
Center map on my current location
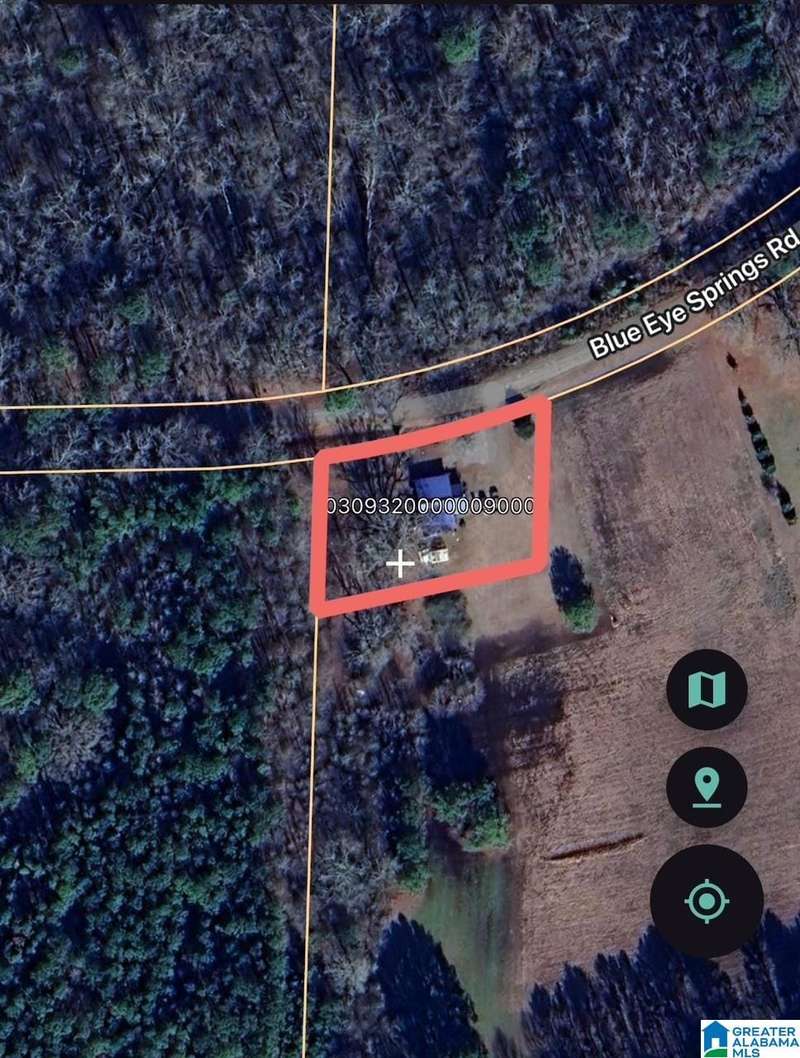click(x=706, y=902)
